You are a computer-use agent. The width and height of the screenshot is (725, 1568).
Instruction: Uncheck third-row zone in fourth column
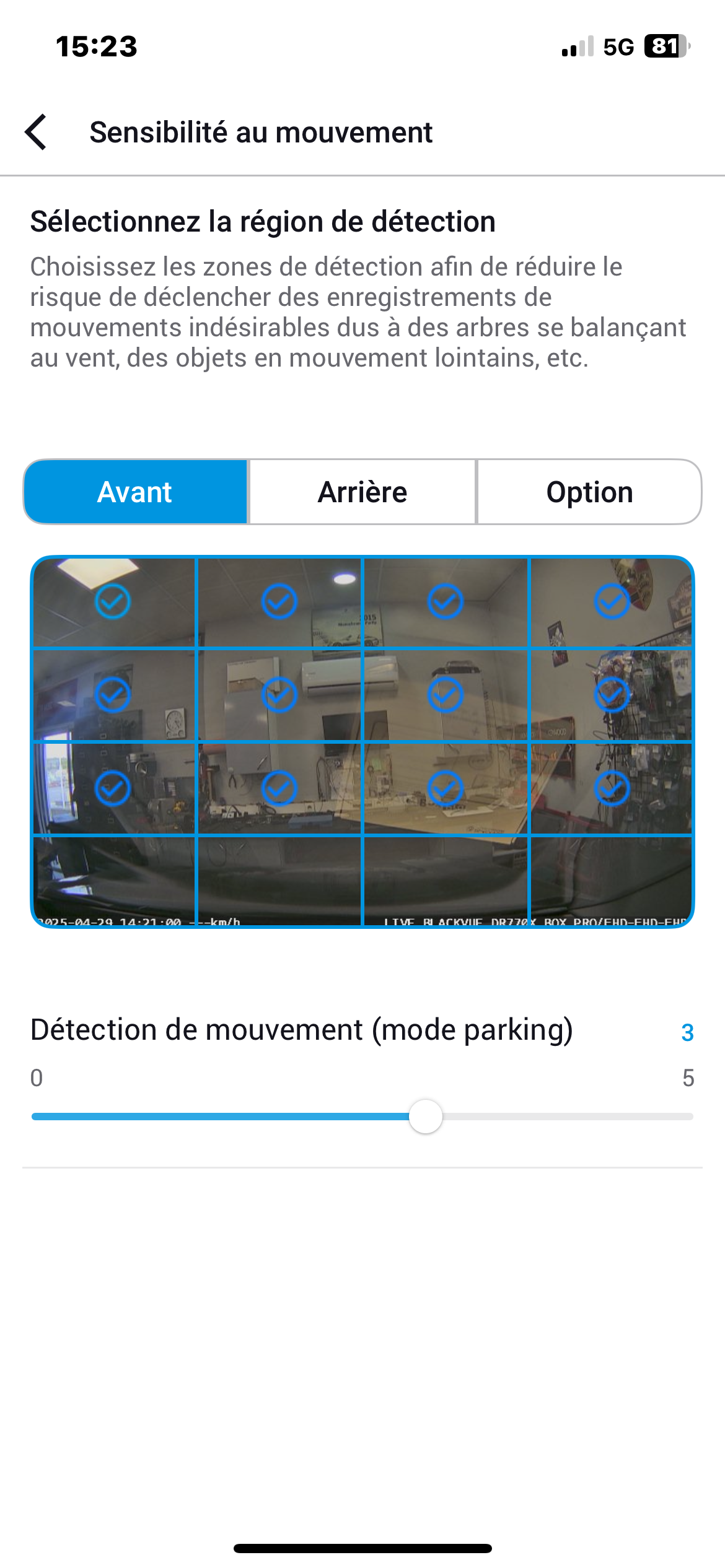pyautogui.click(x=612, y=788)
